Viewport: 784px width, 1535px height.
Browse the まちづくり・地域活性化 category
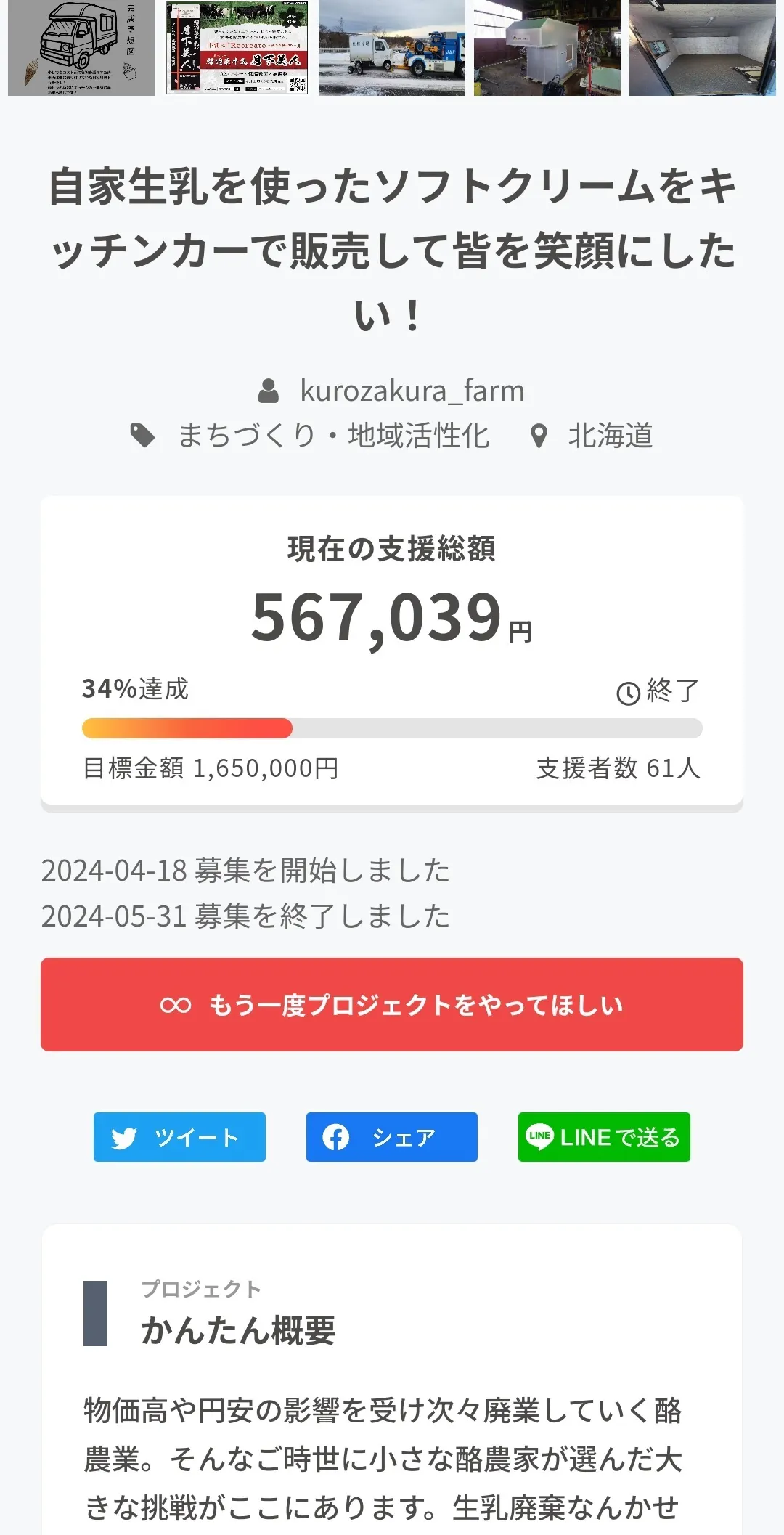333,436
